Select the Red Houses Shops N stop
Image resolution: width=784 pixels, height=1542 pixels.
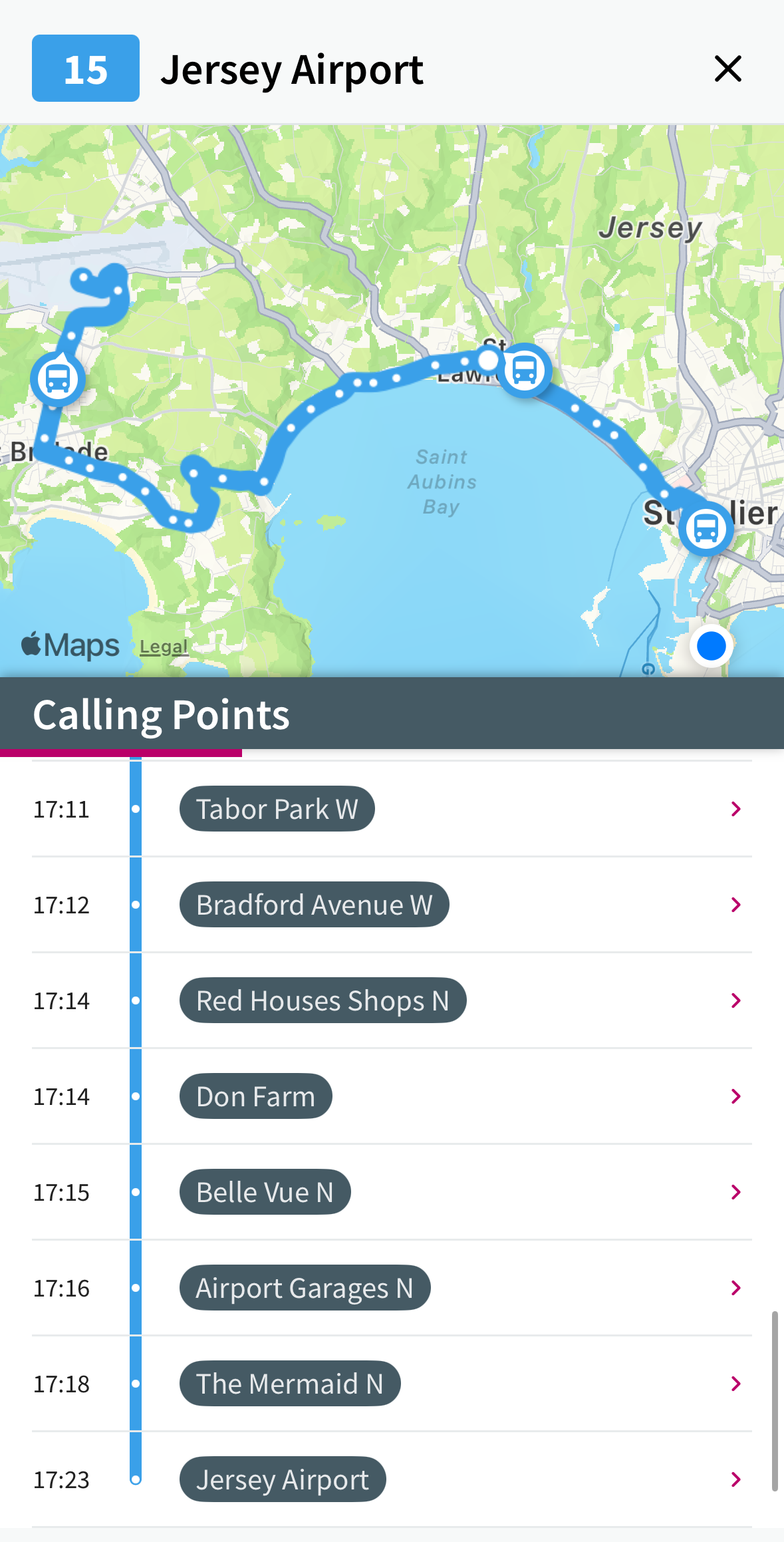323,1001
